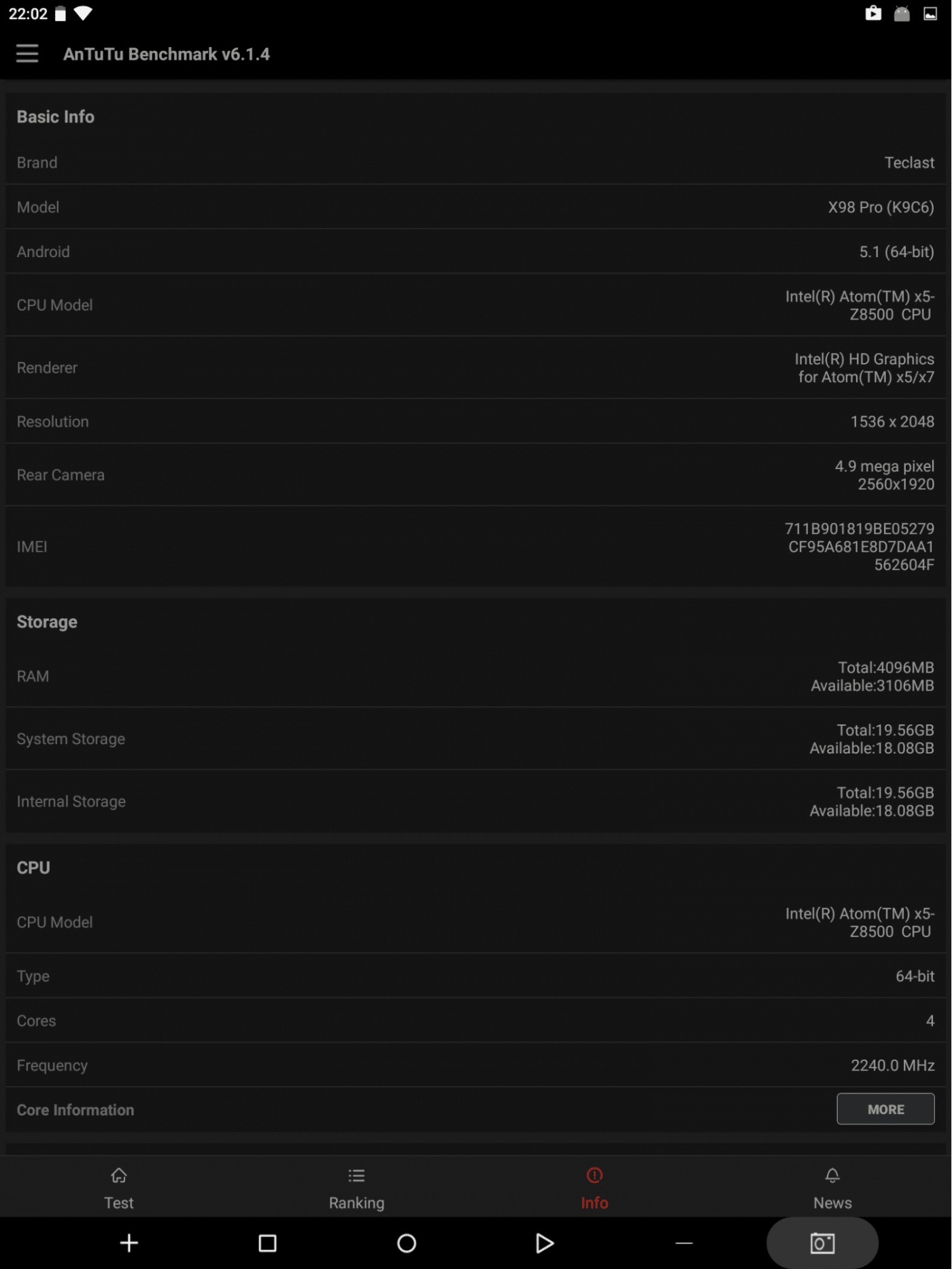This screenshot has height=1269, width=952.
Task: Open recent apps with square button
Action: click(268, 1243)
